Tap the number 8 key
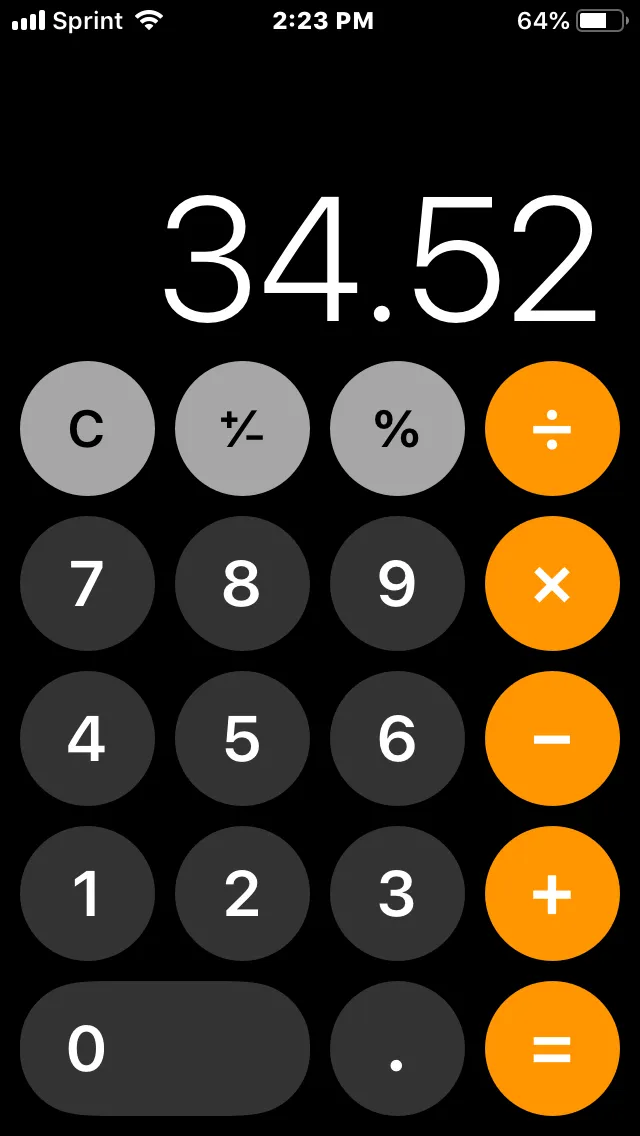The height and width of the screenshot is (1136, 640). pos(242,584)
